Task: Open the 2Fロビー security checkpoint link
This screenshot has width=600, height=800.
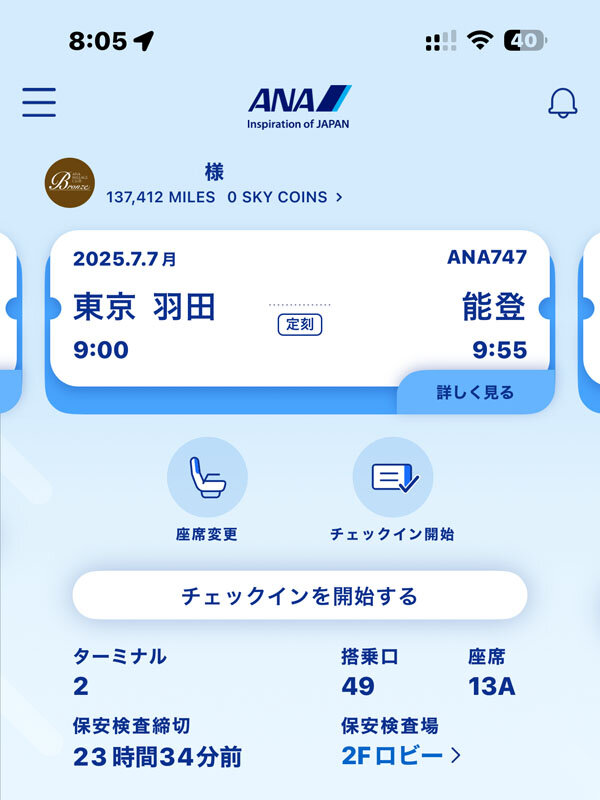Action: click(x=400, y=755)
